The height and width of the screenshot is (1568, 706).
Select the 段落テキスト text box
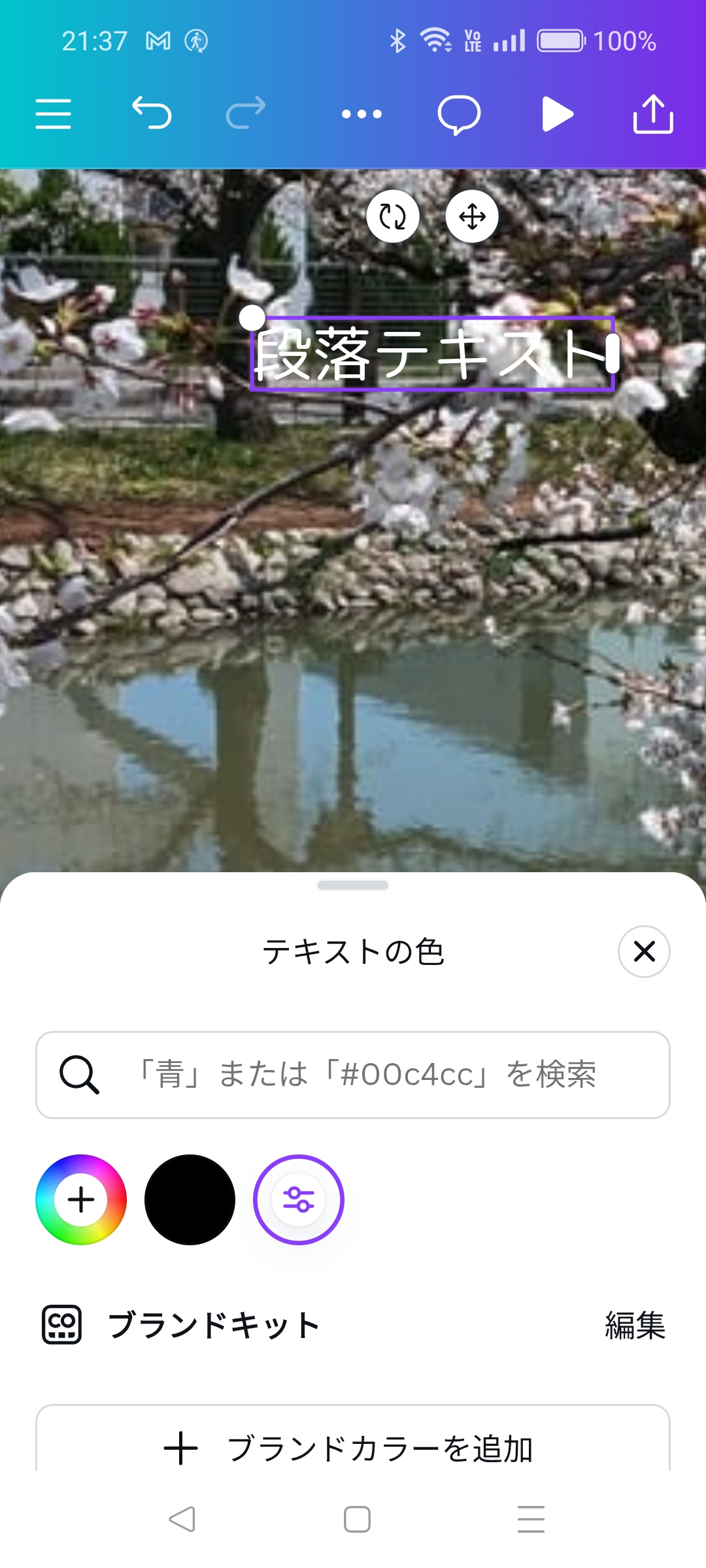pyautogui.click(x=432, y=353)
